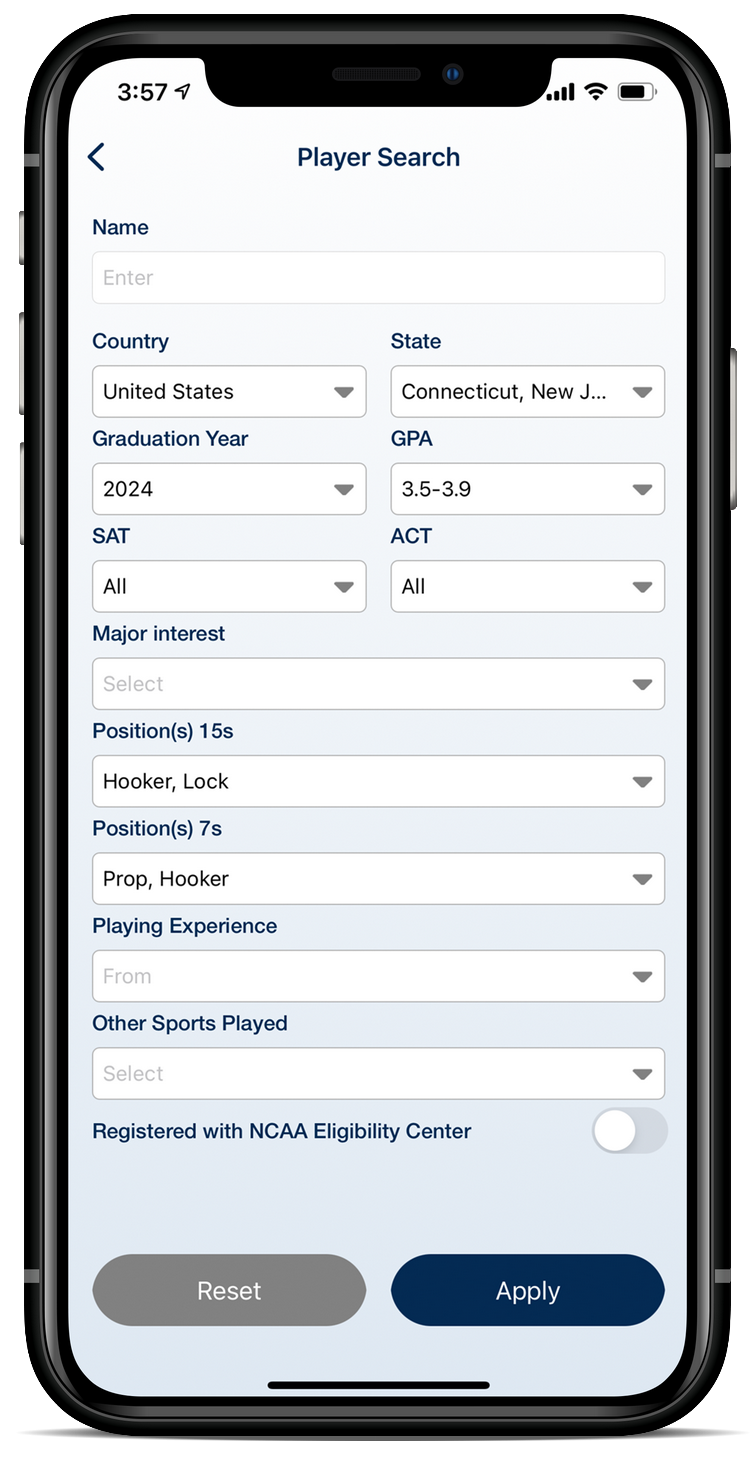Expand the State selector

click(527, 392)
